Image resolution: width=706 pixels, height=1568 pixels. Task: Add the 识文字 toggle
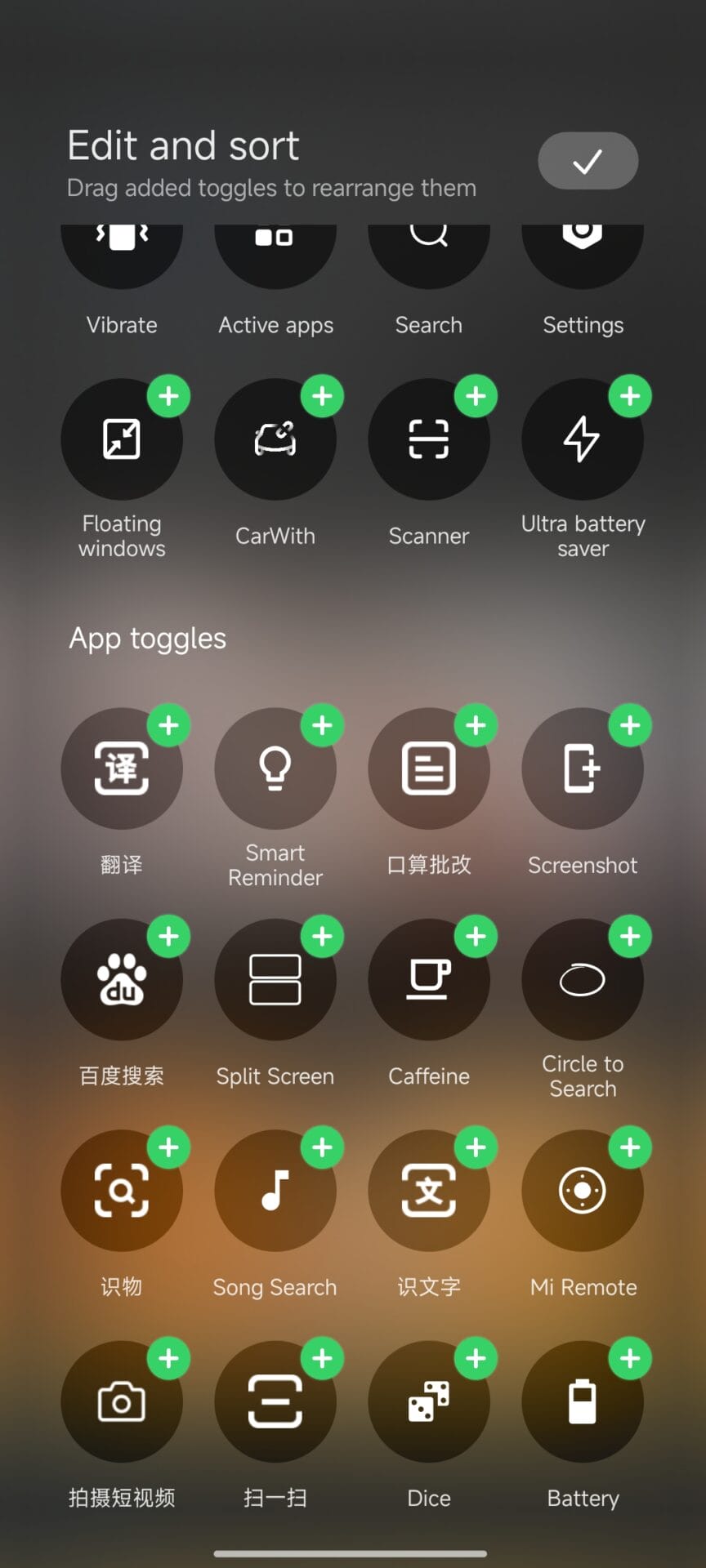[x=476, y=1147]
